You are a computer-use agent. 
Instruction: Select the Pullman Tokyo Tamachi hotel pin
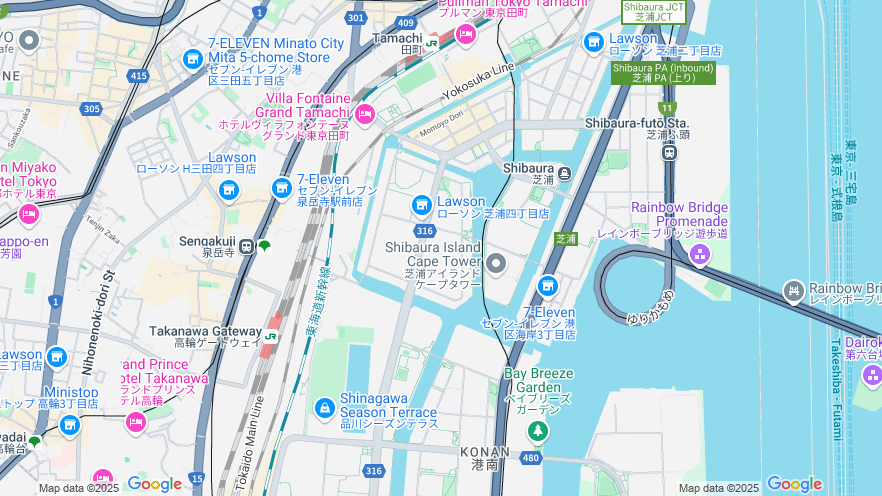465,35
